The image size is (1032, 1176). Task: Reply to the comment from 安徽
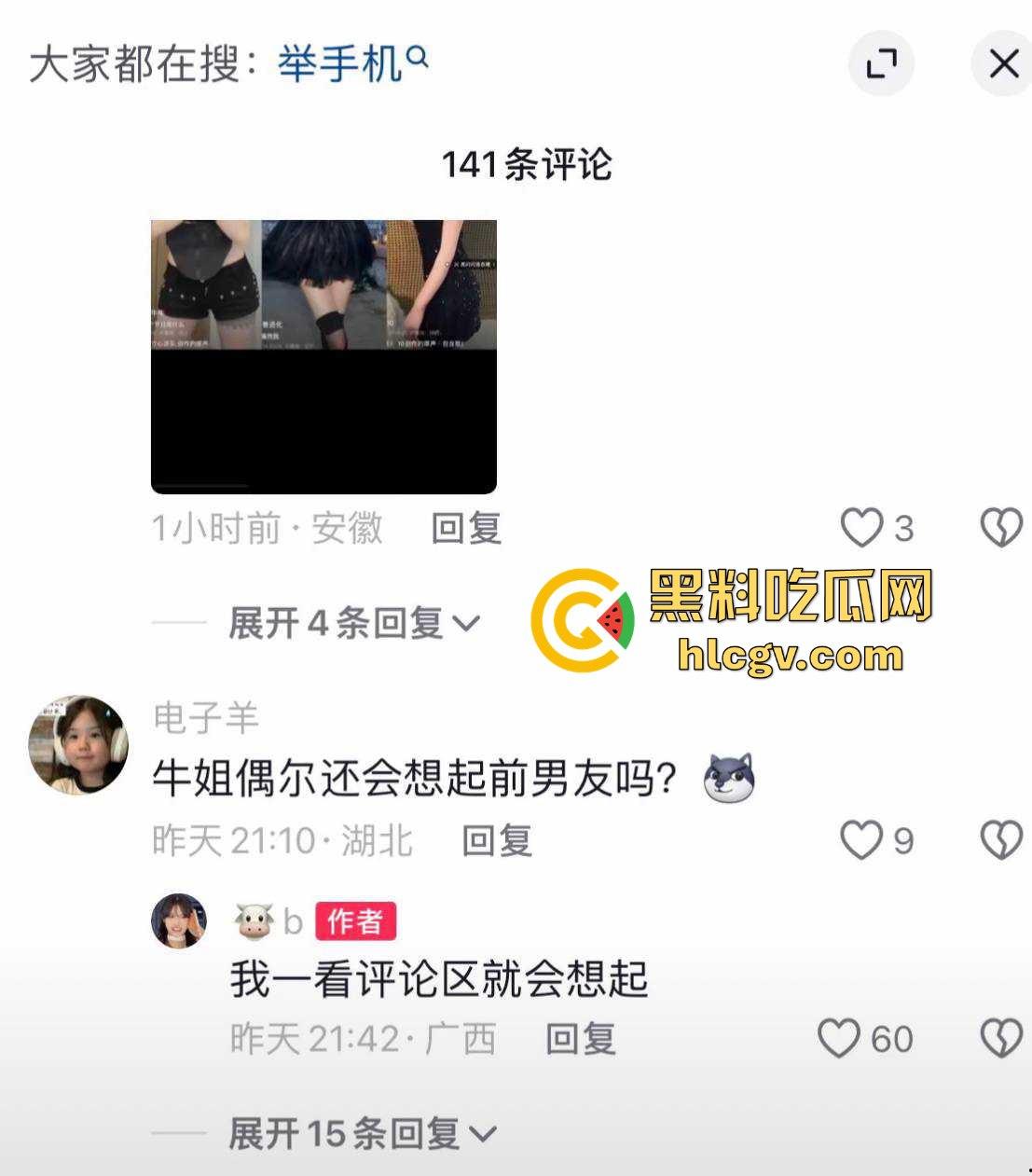click(466, 529)
